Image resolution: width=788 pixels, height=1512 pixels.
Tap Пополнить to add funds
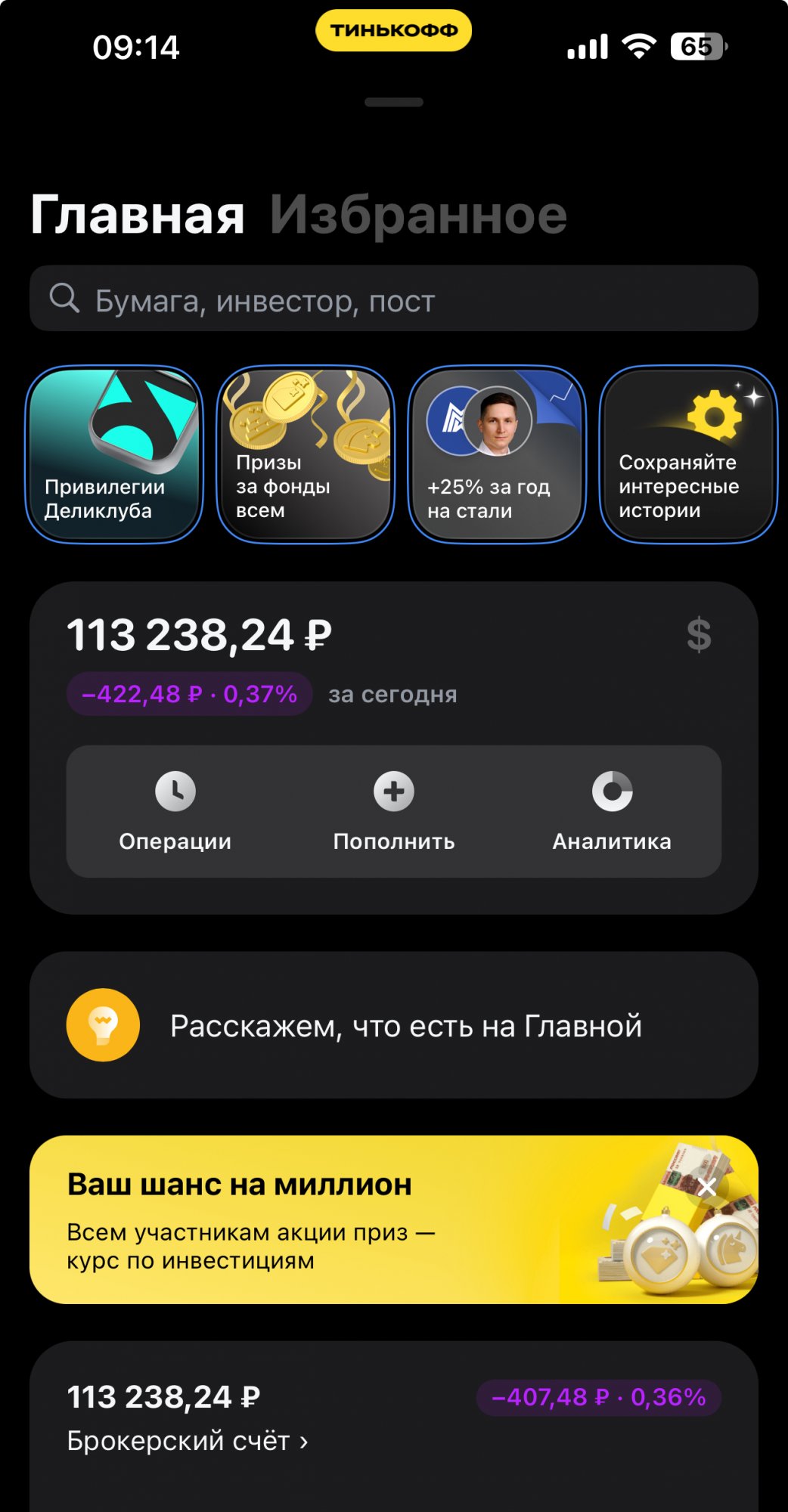(394, 811)
